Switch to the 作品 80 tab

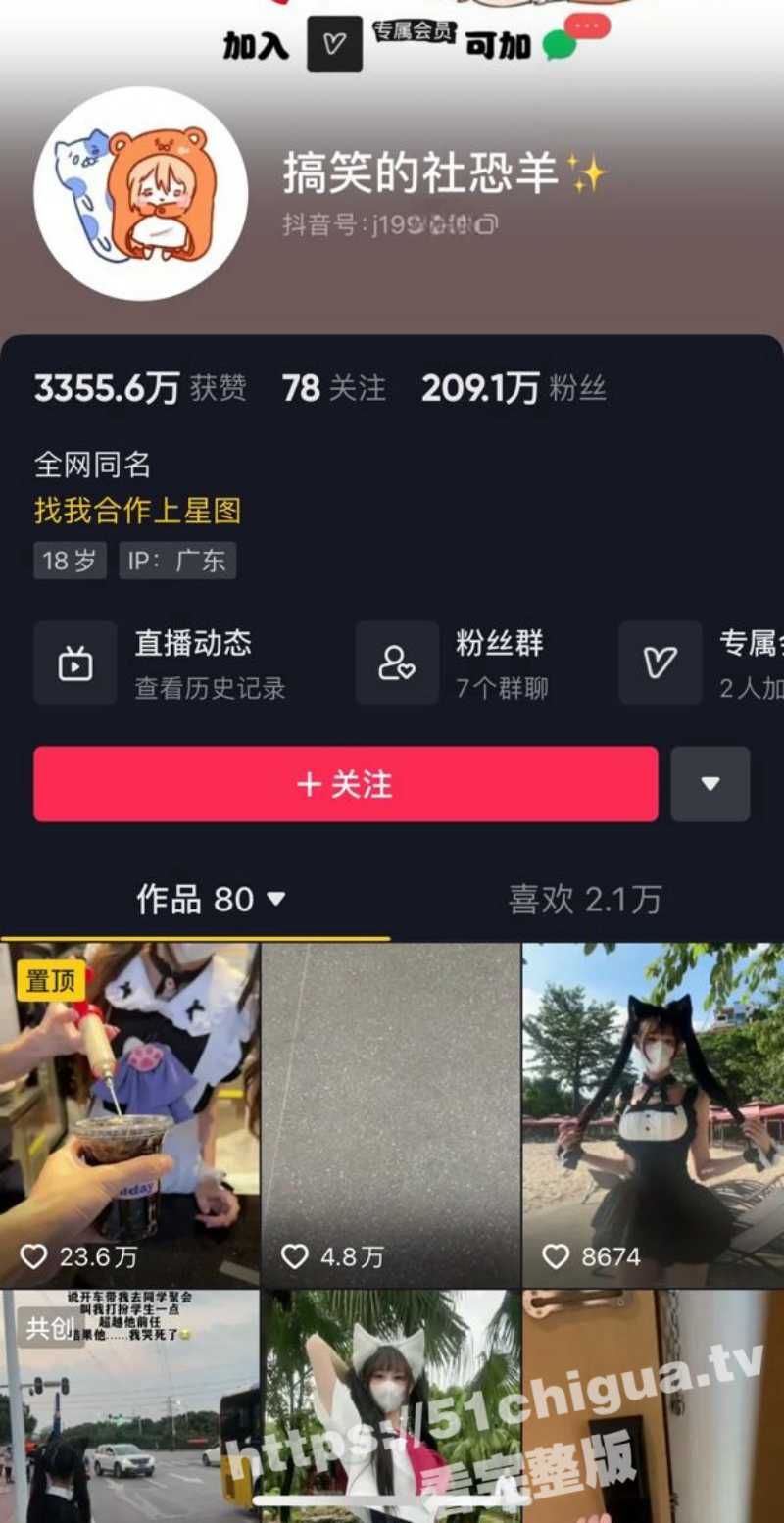click(210, 899)
